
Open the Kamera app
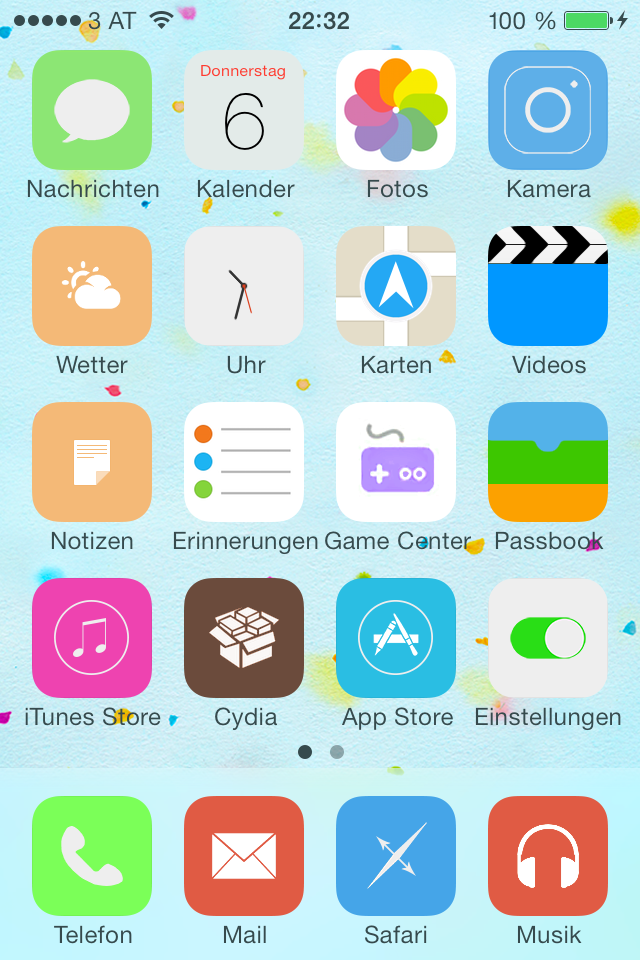point(548,110)
